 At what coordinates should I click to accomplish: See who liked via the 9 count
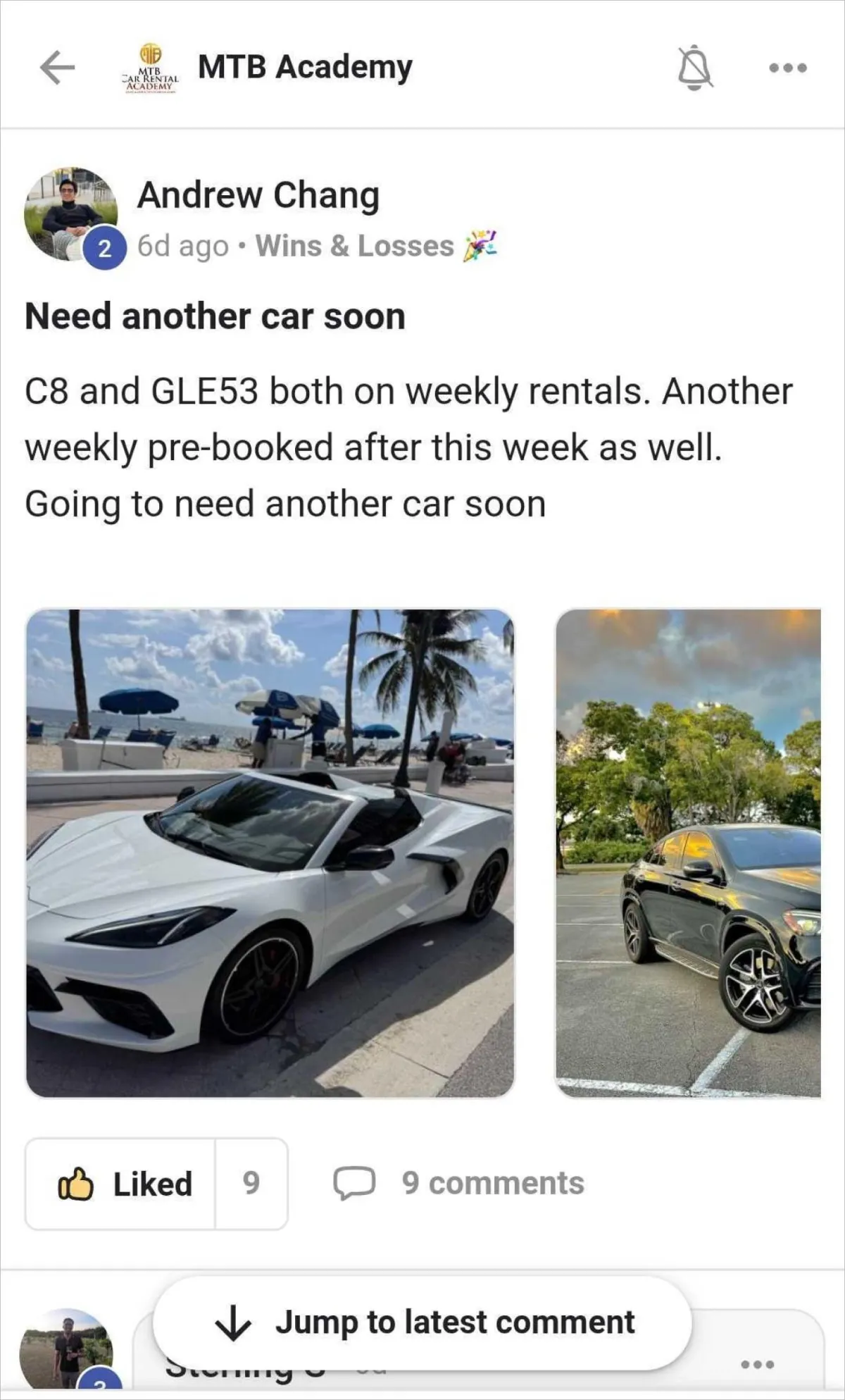click(x=251, y=1184)
